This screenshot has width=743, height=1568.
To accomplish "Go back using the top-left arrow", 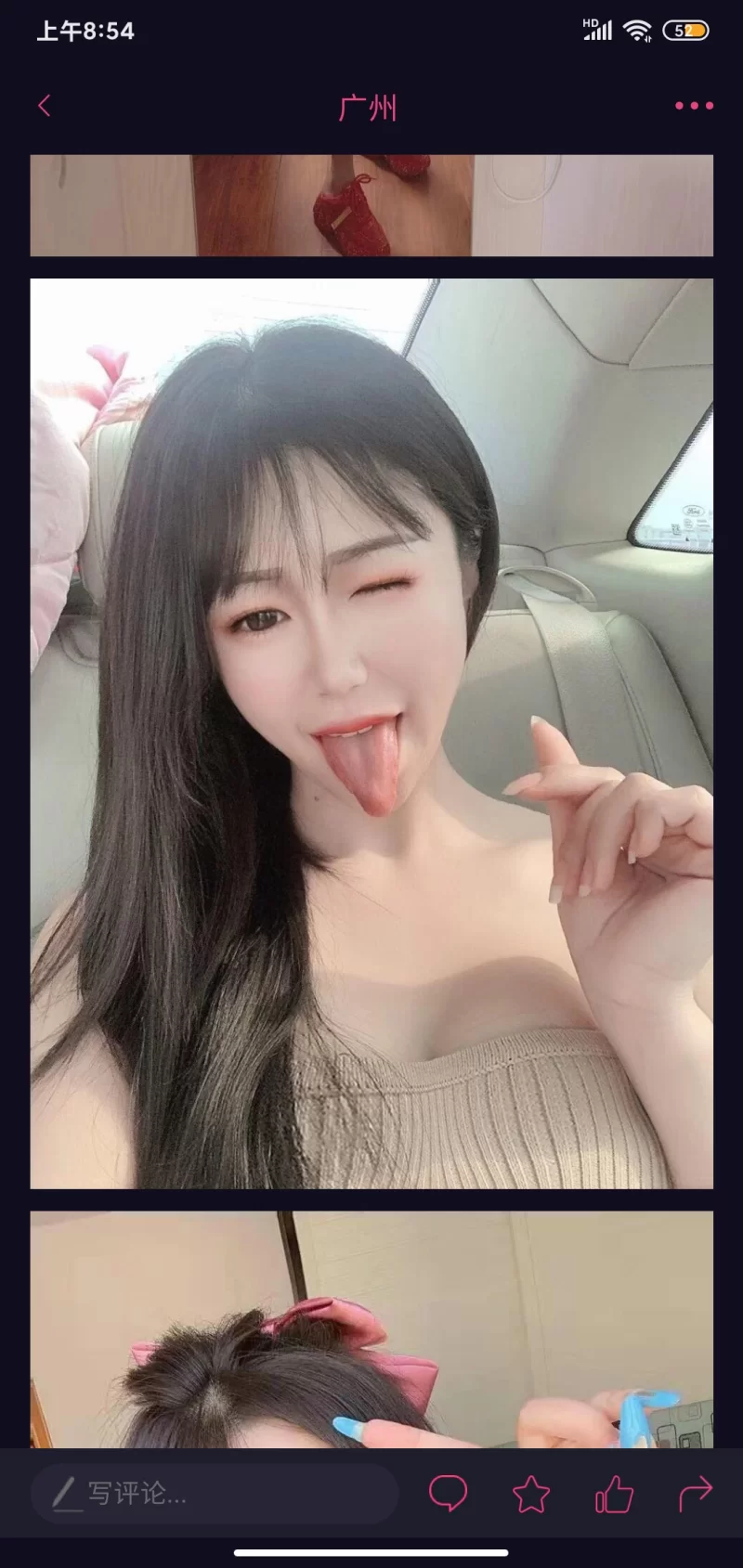I will click(44, 106).
